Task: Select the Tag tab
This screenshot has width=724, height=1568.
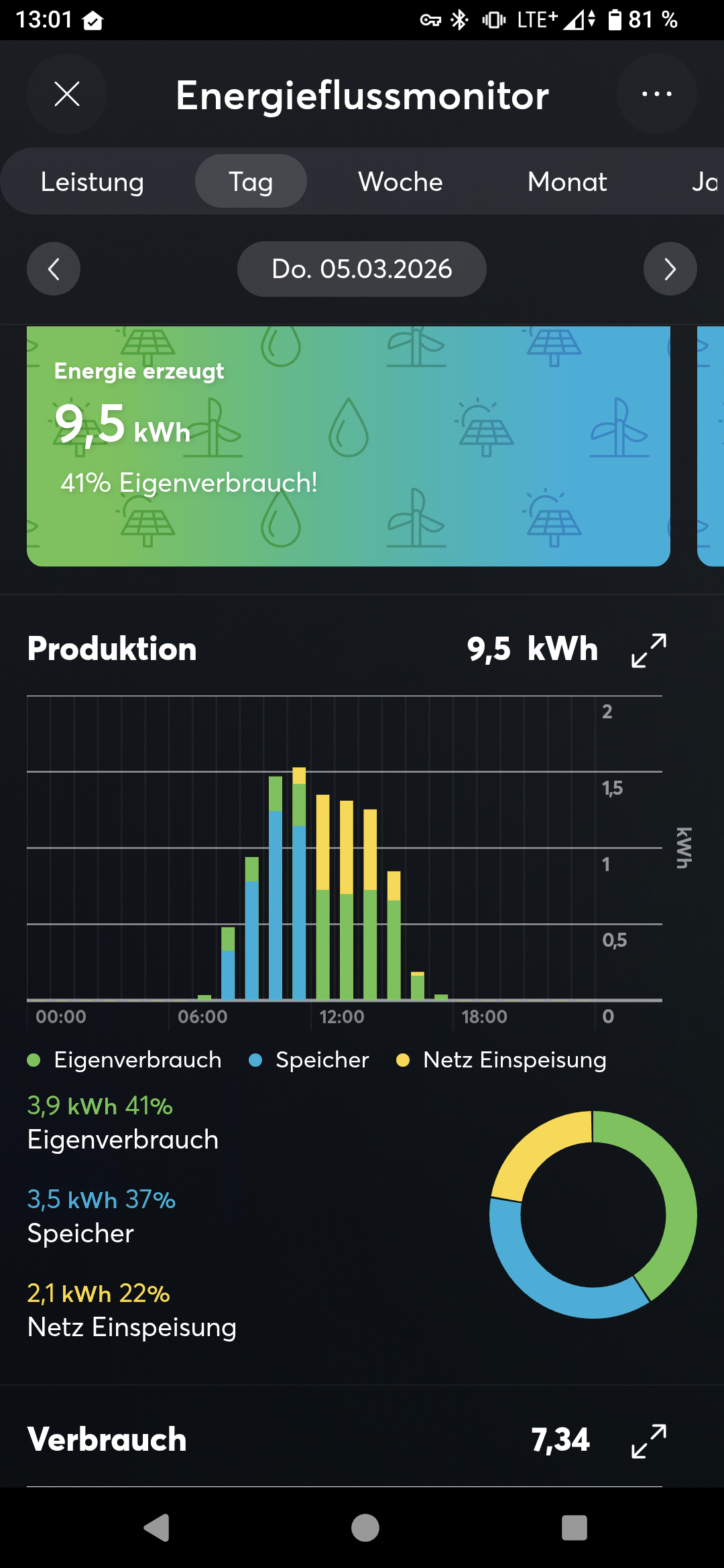Action: coord(251,182)
